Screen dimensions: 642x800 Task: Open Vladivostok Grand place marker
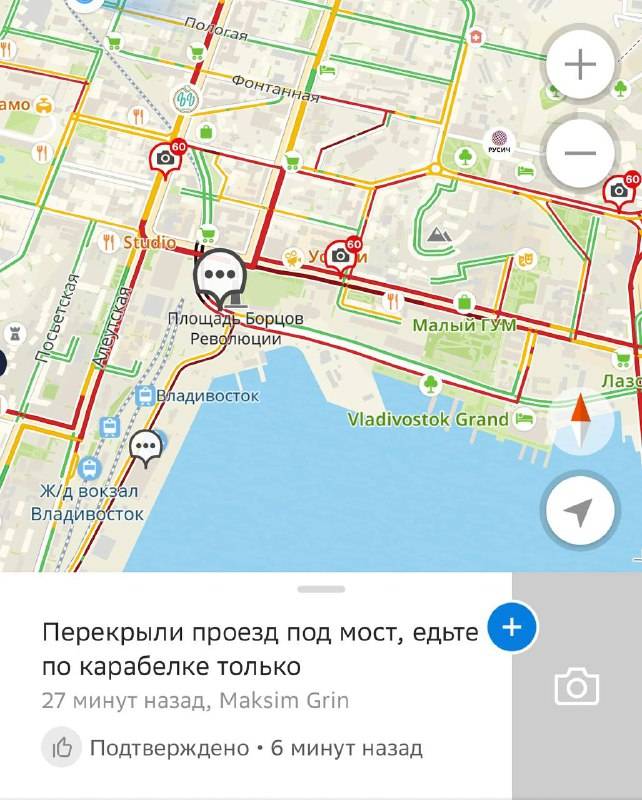pyautogui.click(x=428, y=419)
